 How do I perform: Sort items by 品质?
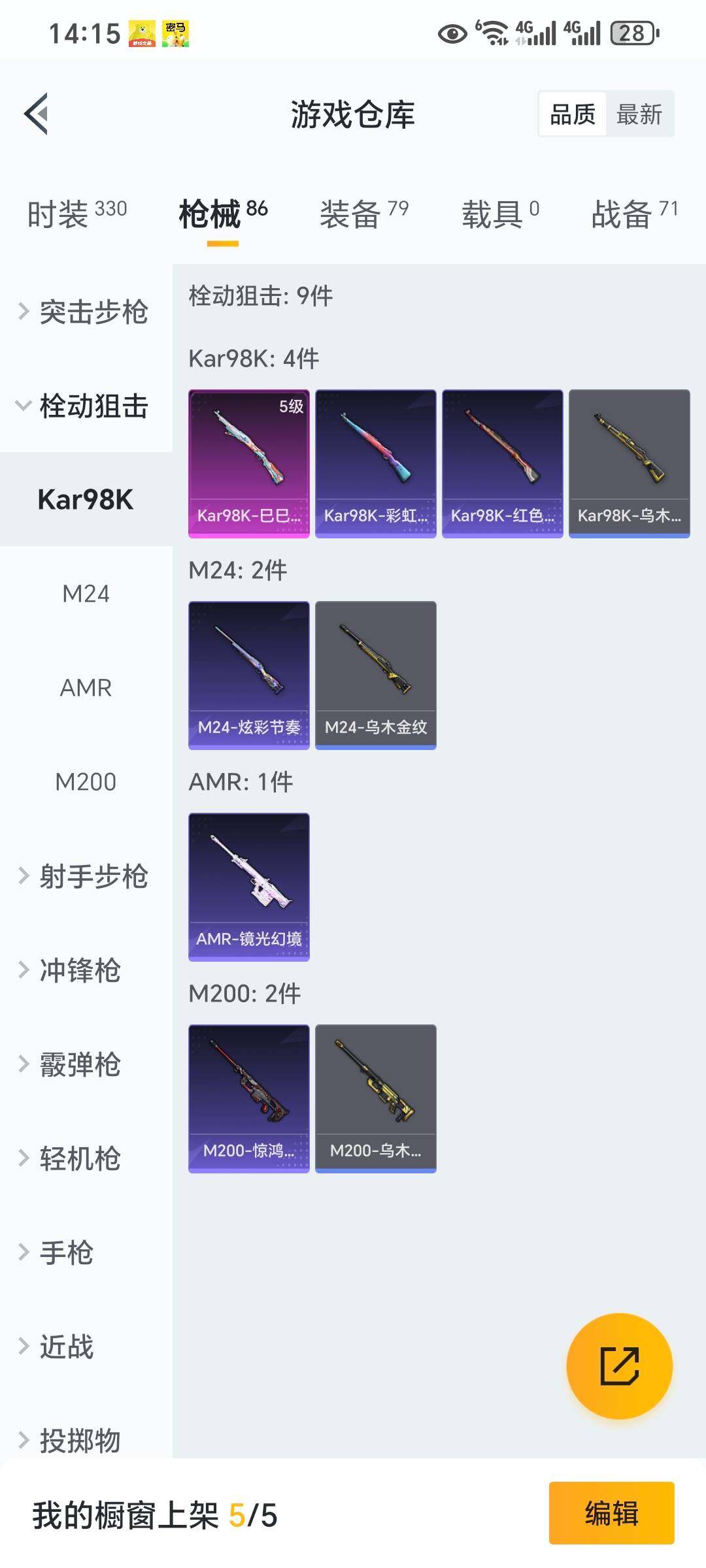click(572, 114)
